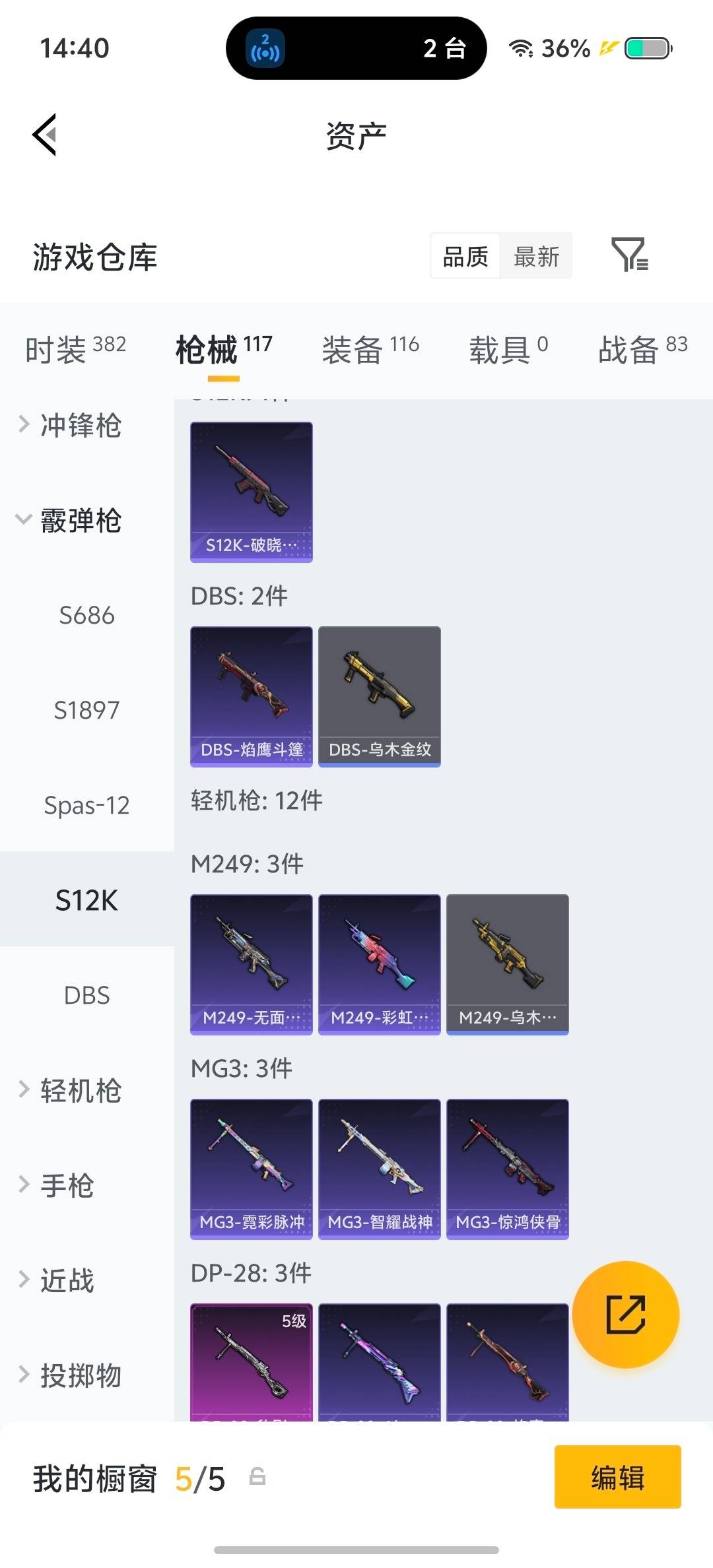Switch sorting to 最新
Screen dimensions: 713x1568
536,256
